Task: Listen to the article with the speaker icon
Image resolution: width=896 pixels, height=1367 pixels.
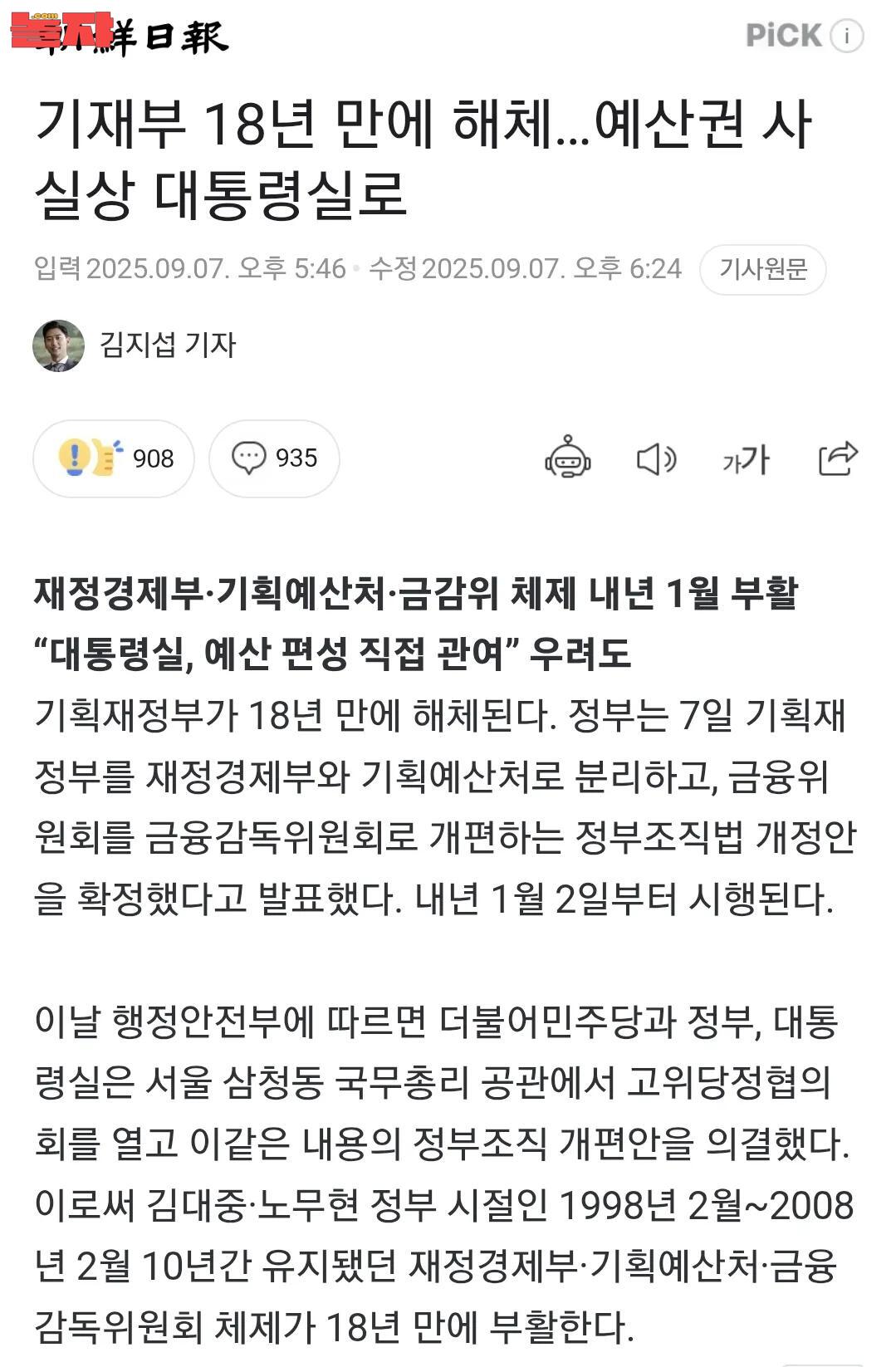Action: coord(656,458)
